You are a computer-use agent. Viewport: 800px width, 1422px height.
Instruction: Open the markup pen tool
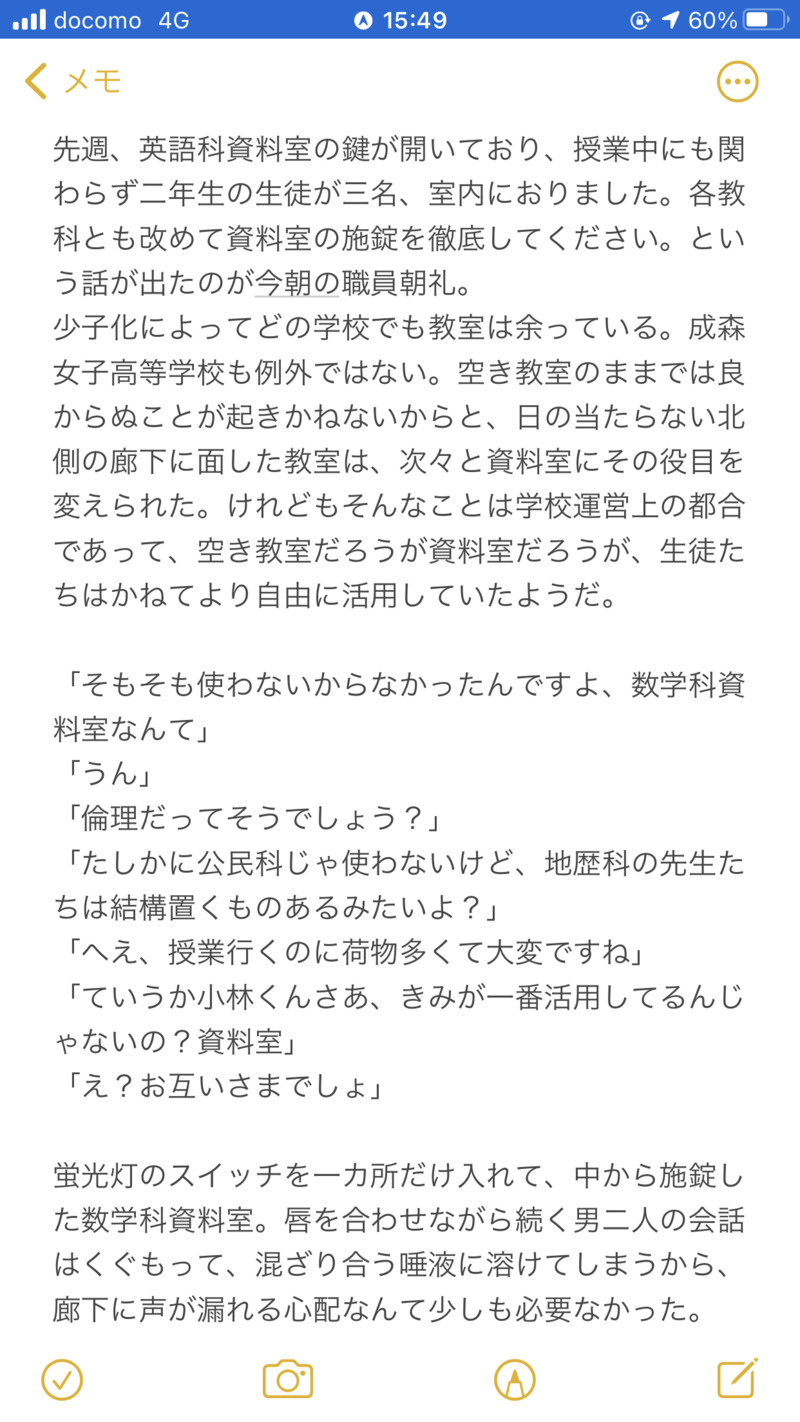[514, 1379]
